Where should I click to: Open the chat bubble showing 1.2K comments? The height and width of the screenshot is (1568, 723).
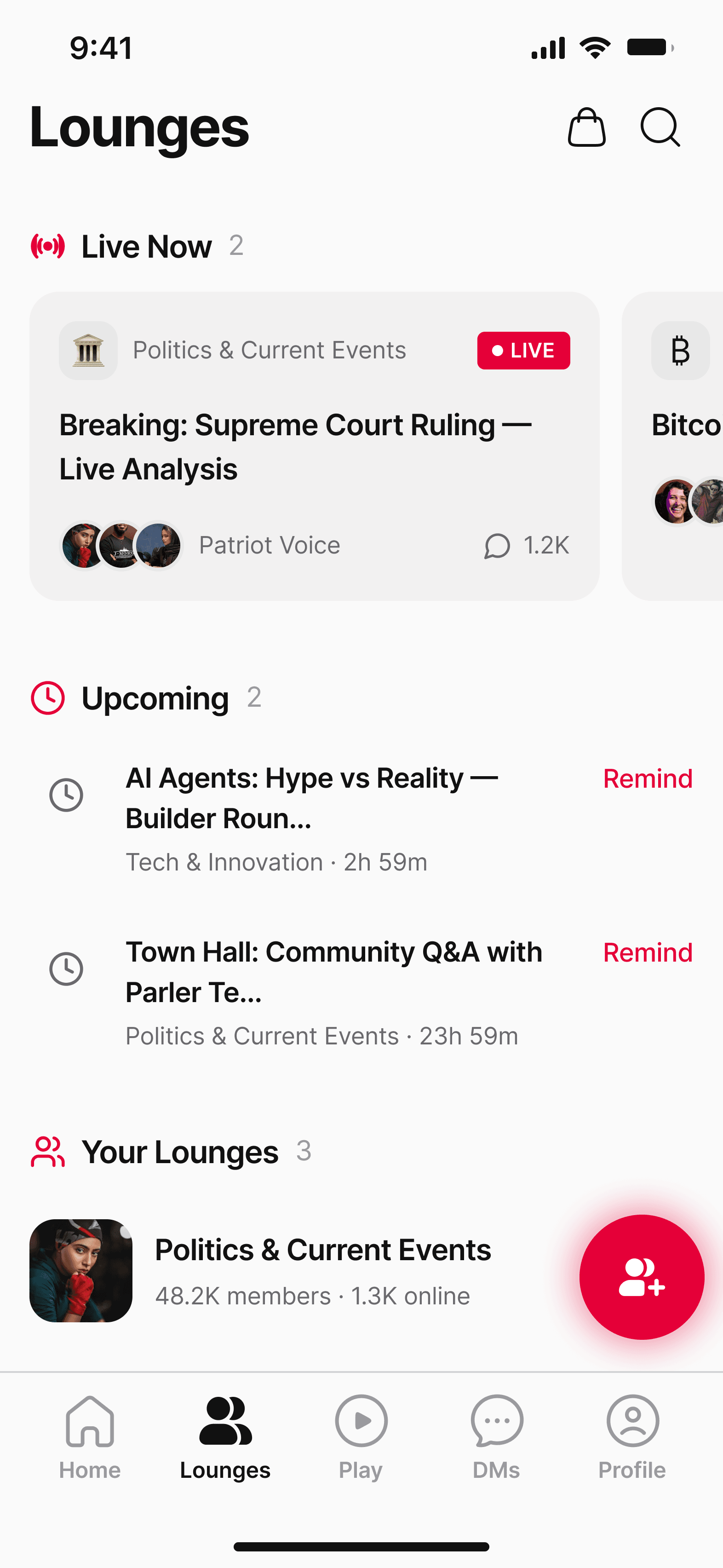click(x=497, y=546)
